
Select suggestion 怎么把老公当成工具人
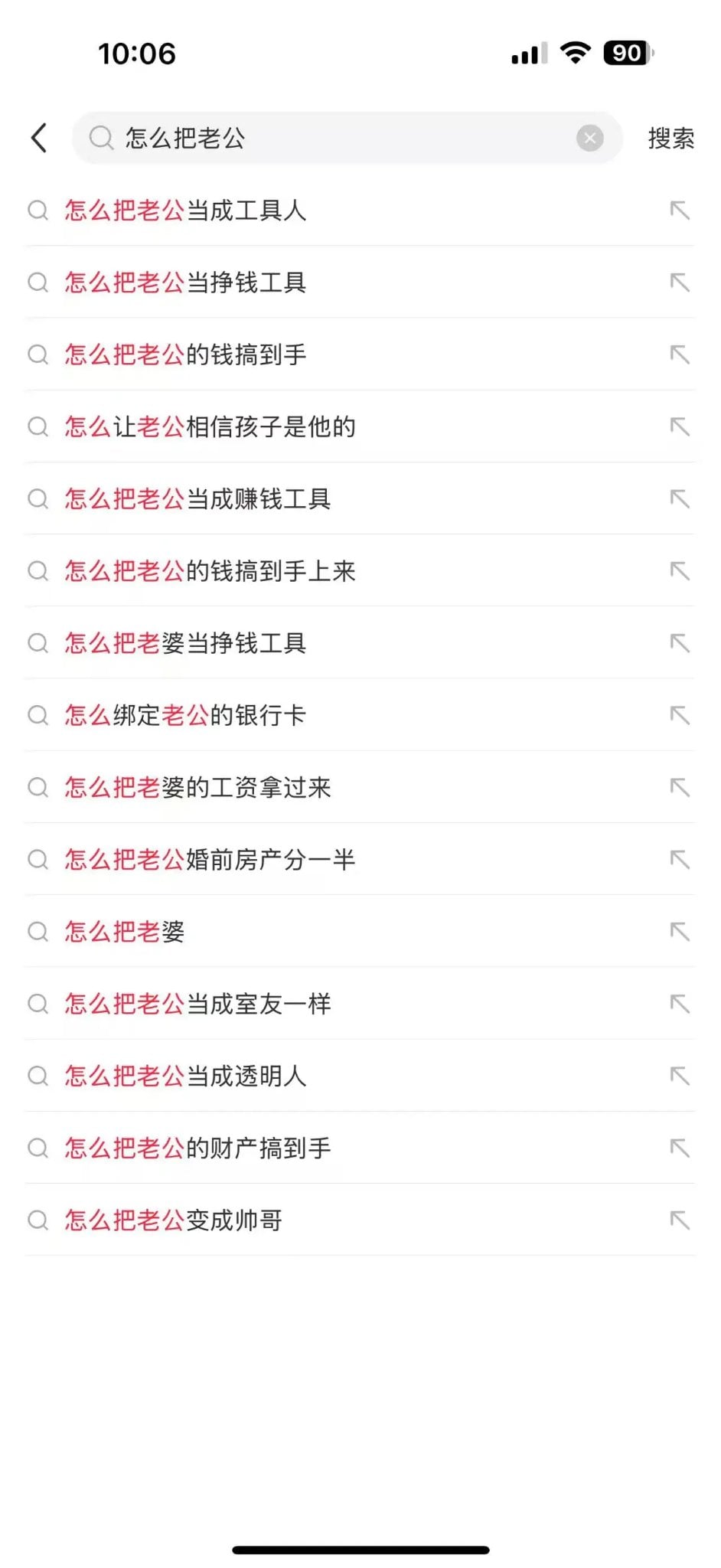point(186,211)
